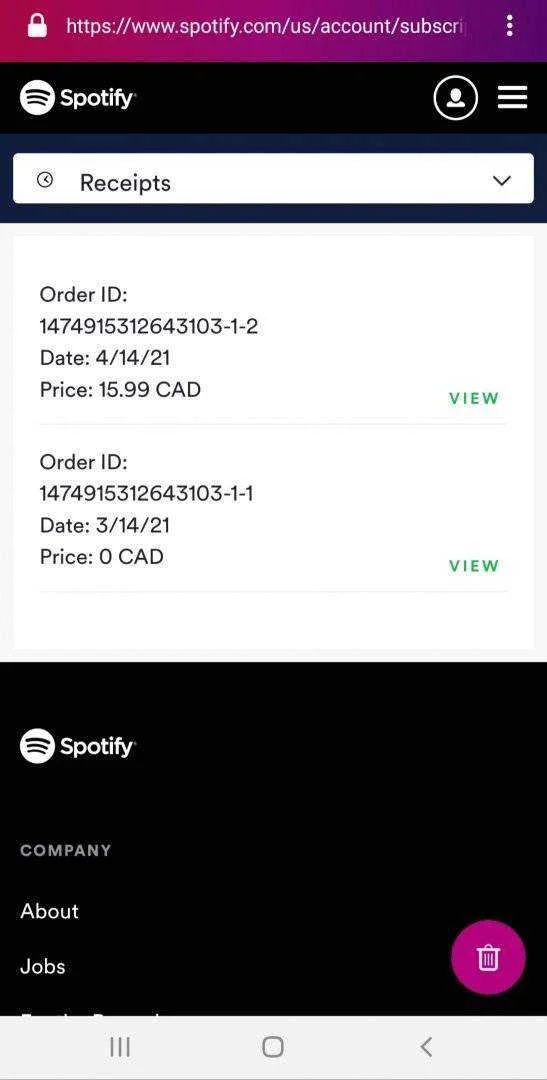Screen dimensions: 547x1080
Task: Open recent apps from navigation bar
Action: tap(120, 1047)
